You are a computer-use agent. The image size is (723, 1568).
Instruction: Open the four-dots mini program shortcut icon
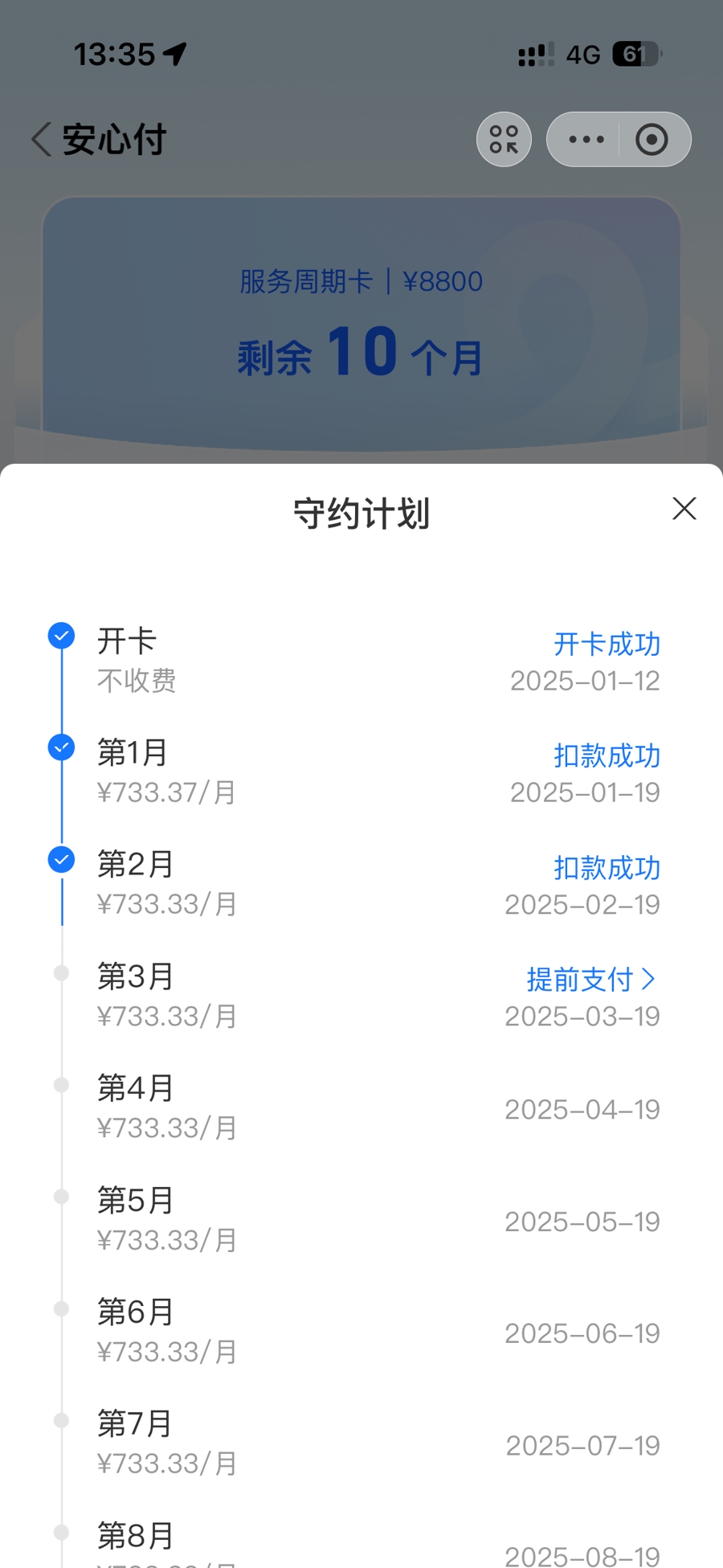click(504, 139)
